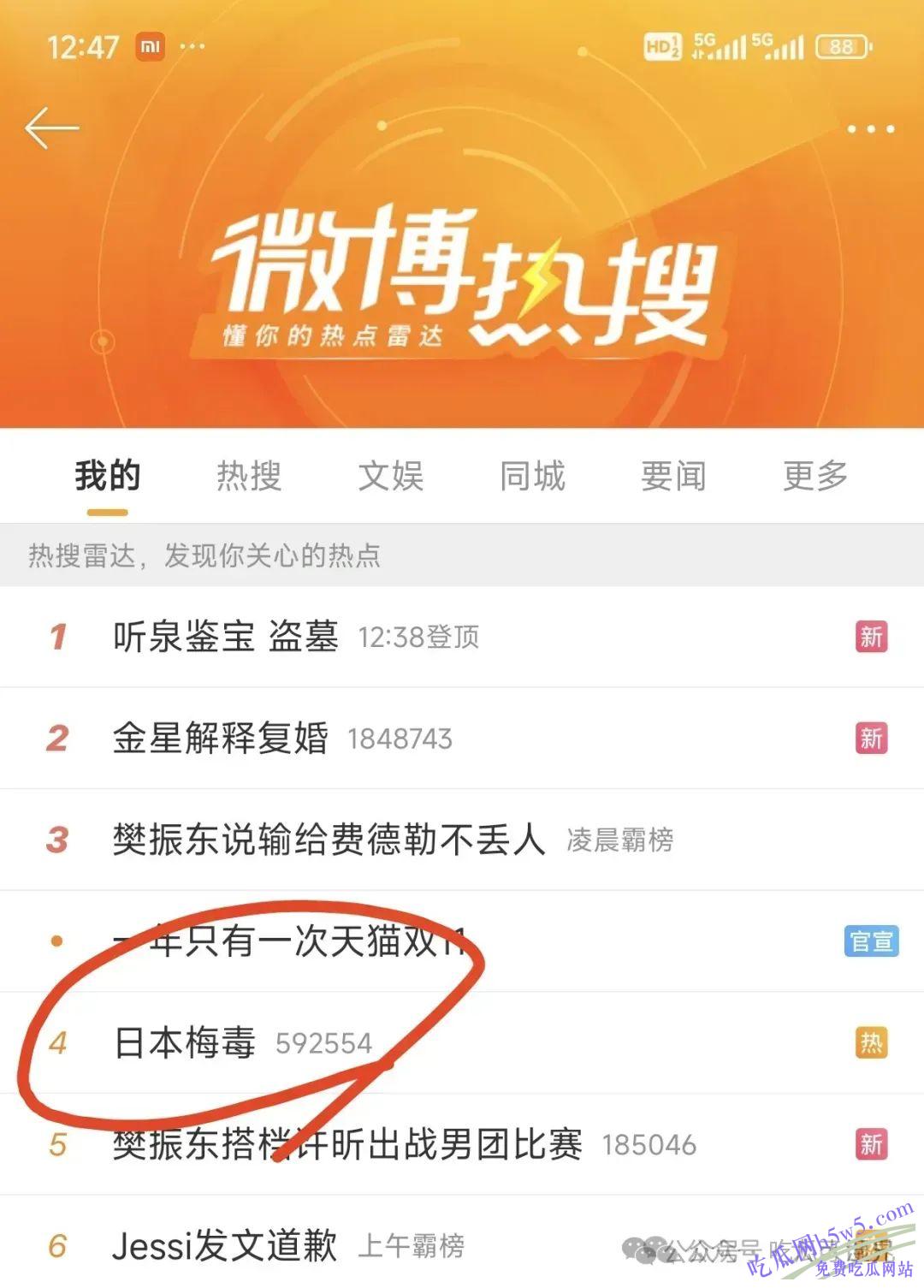Open hot topic 金星解释复婚
Image resolution: width=924 pixels, height=1288 pixels.
(x=221, y=739)
